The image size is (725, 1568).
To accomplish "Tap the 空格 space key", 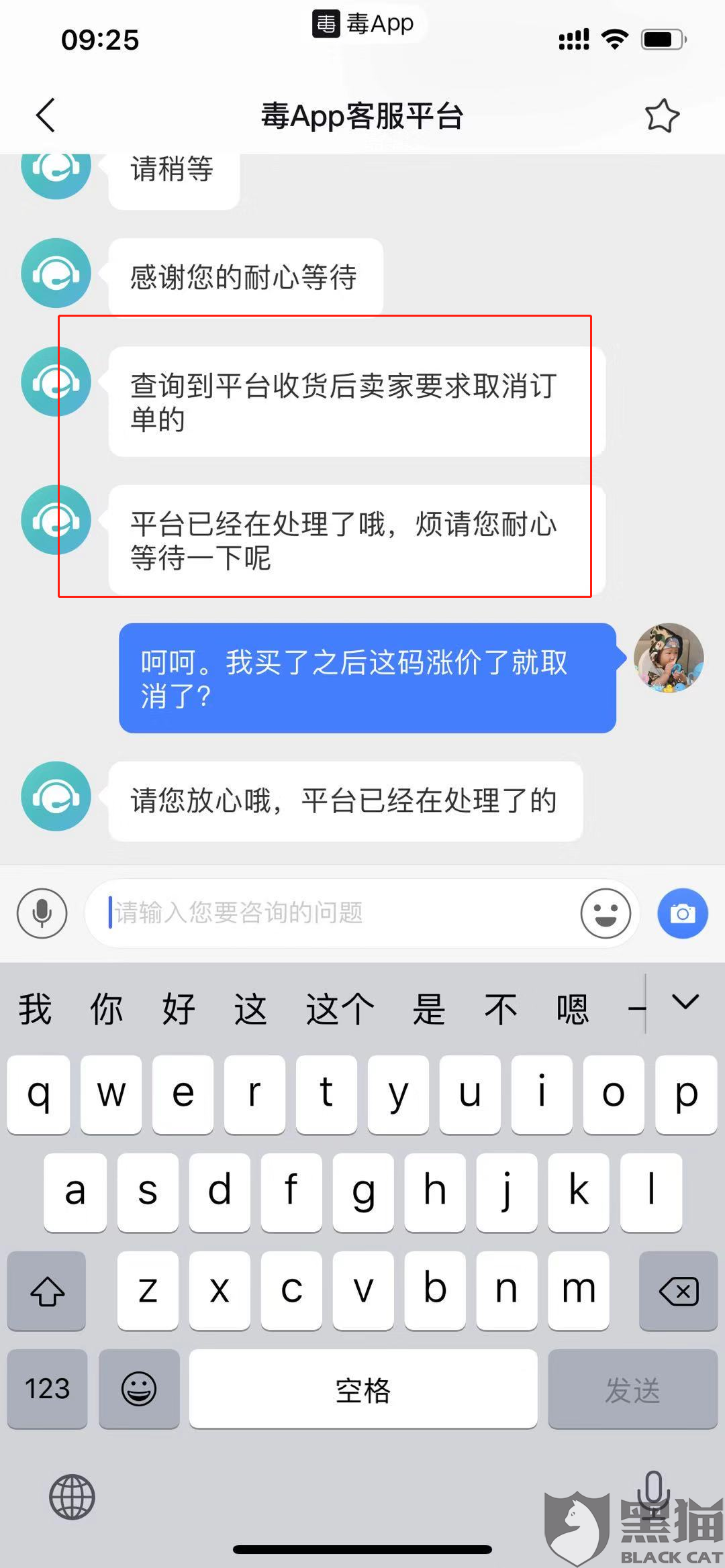I will (x=362, y=1388).
